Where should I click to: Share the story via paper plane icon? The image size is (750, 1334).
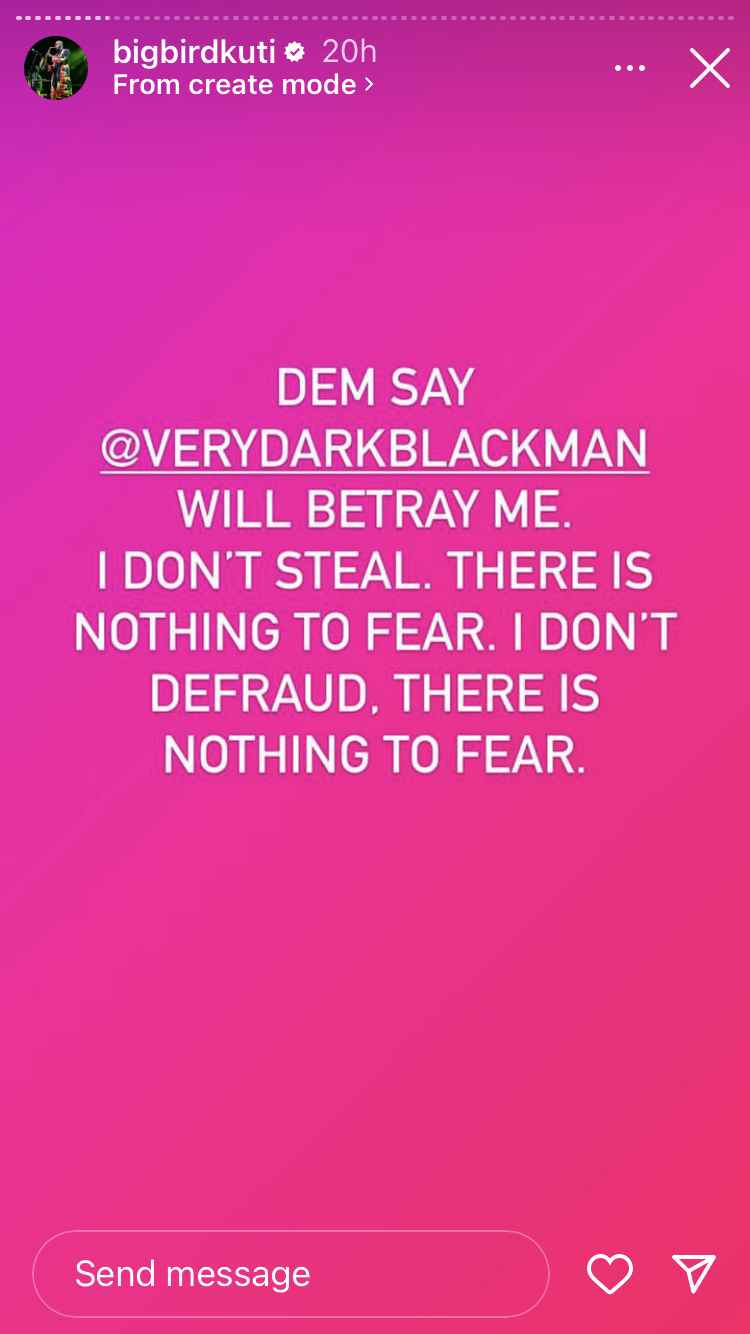(x=694, y=1273)
